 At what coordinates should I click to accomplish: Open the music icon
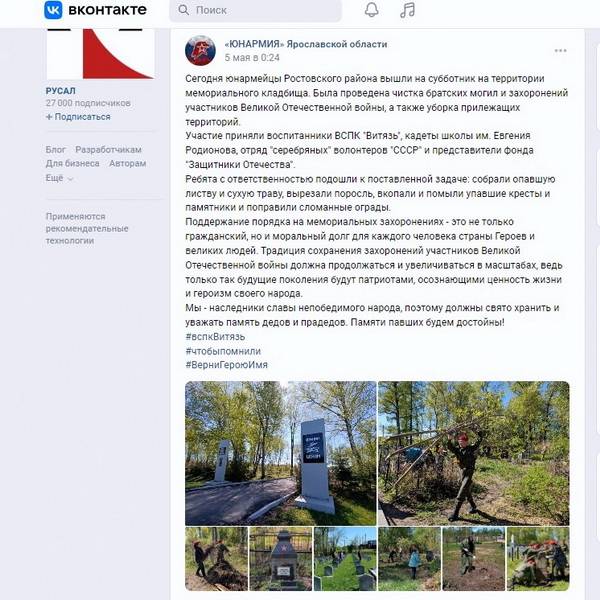406,11
